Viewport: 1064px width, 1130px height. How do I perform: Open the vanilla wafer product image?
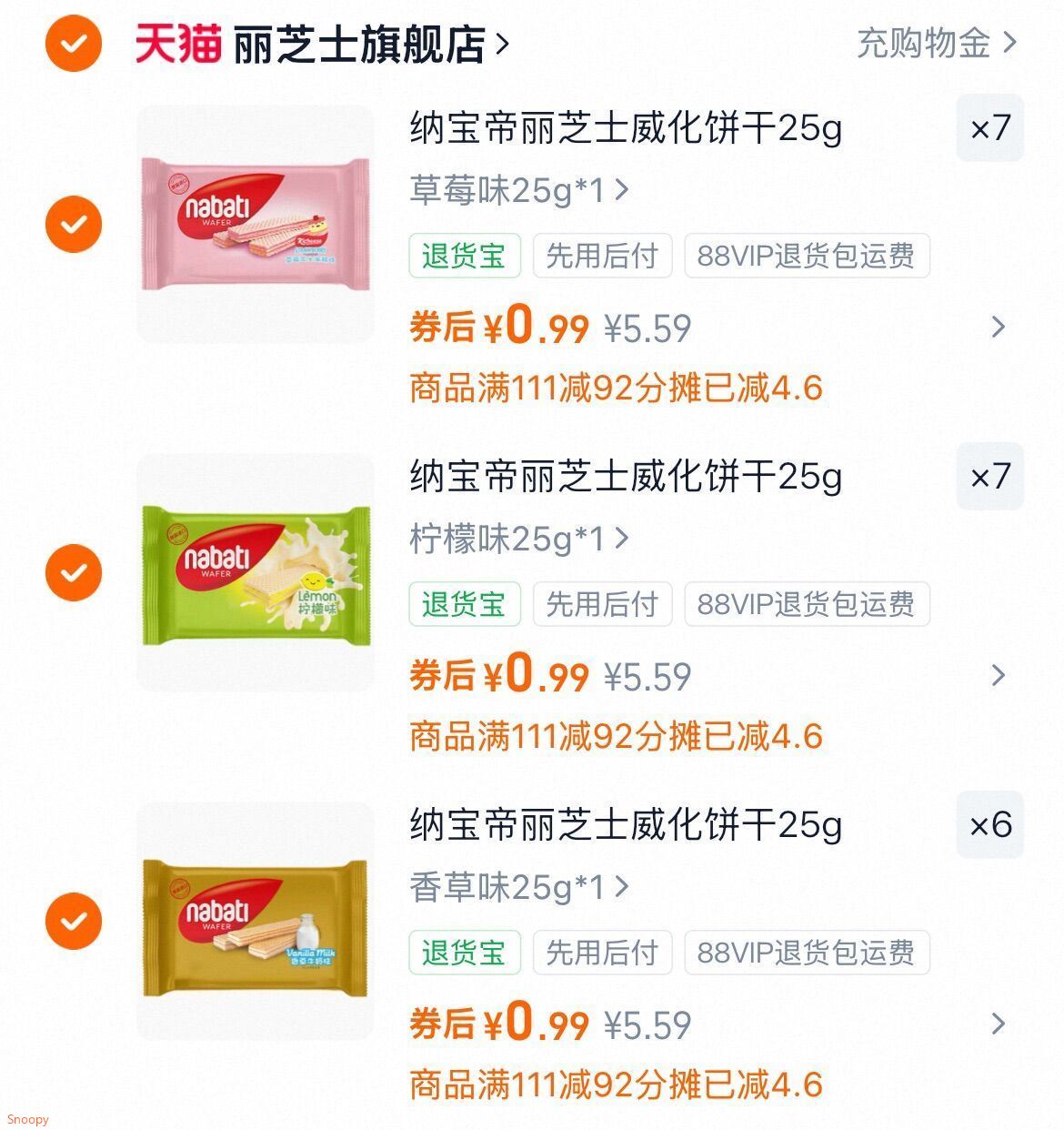(x=256, y=922)
